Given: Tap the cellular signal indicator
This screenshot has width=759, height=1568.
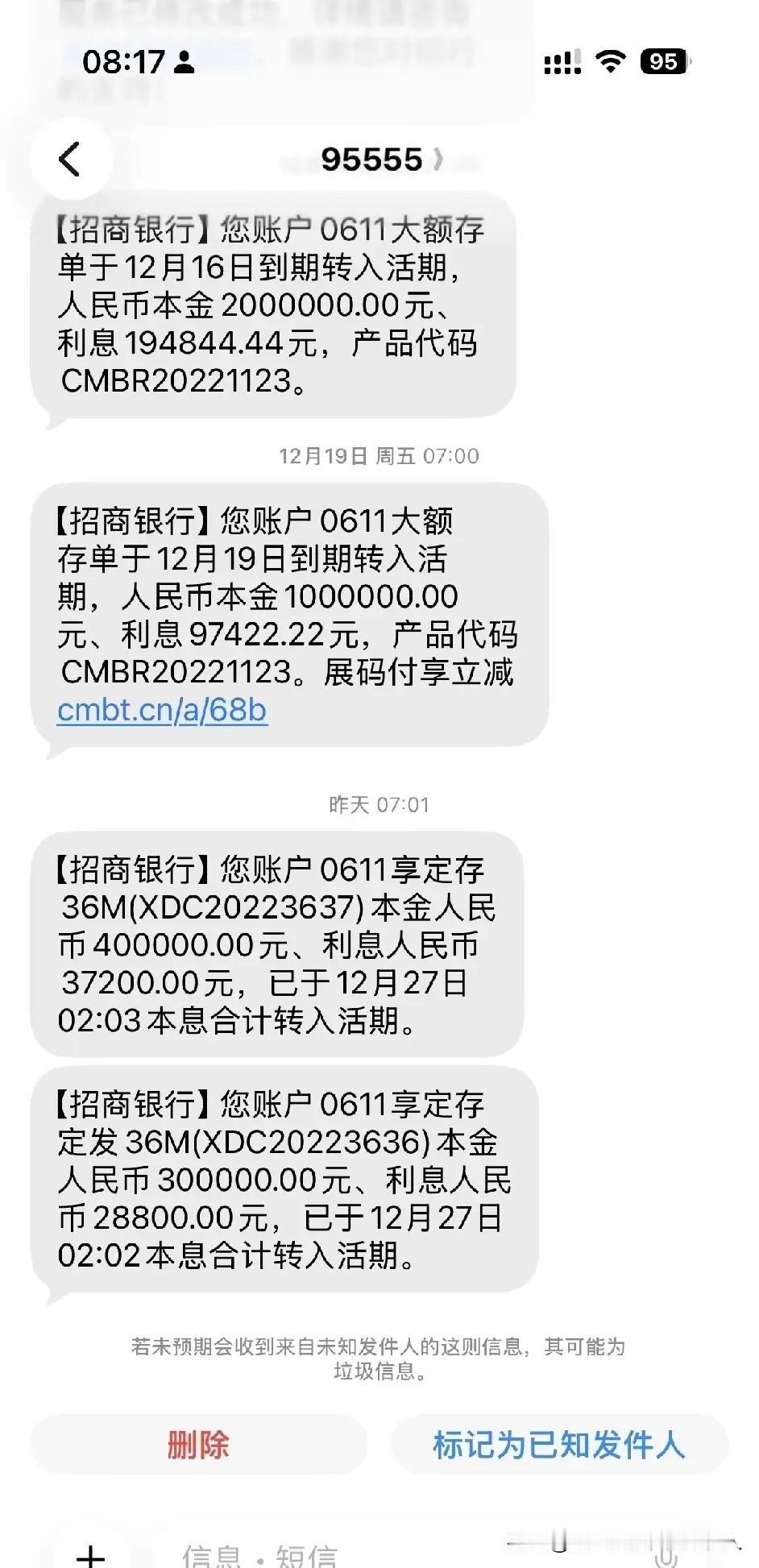Looking at the screenshot, I should pyautogui.click(x=563, y=58).
